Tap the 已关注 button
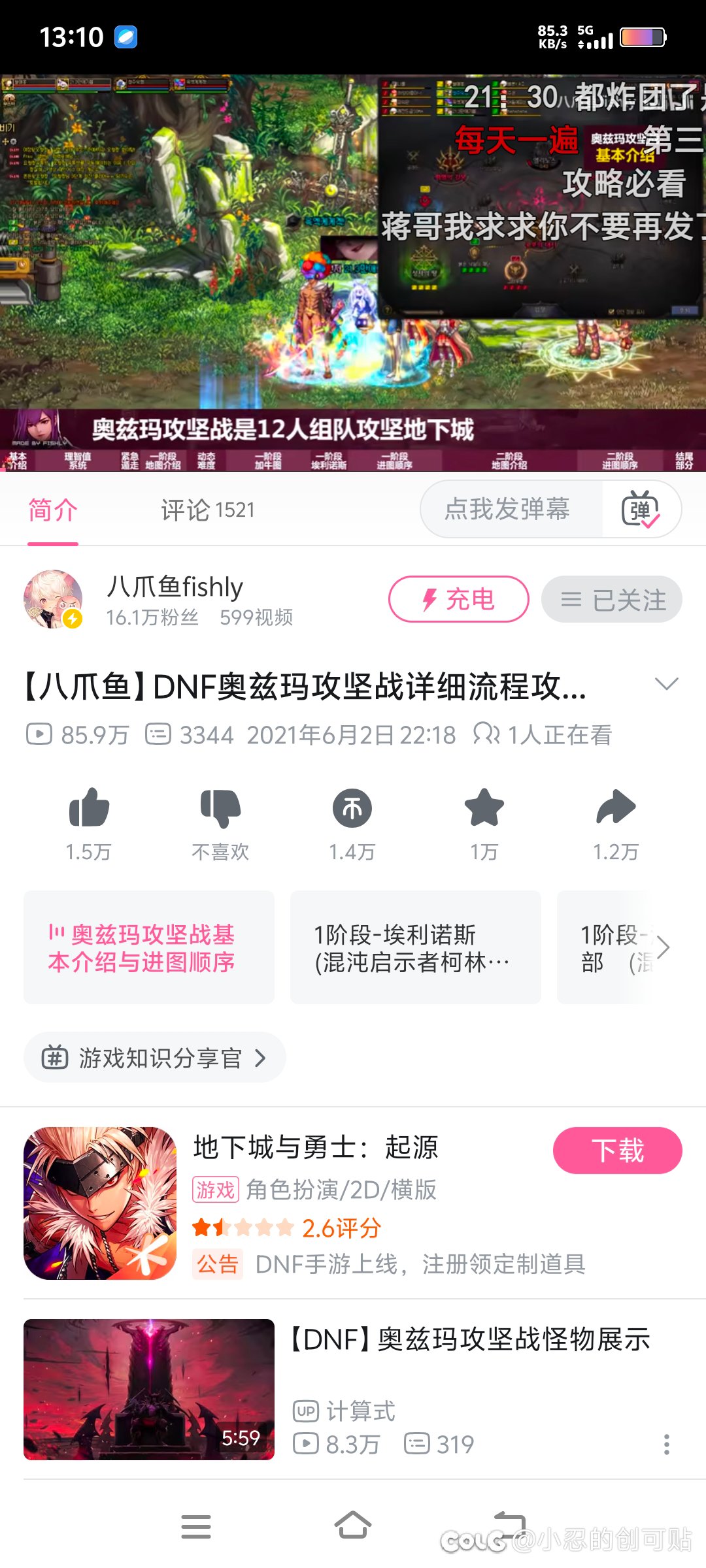This screenshot has width=706, height=1568. point(612,599)
